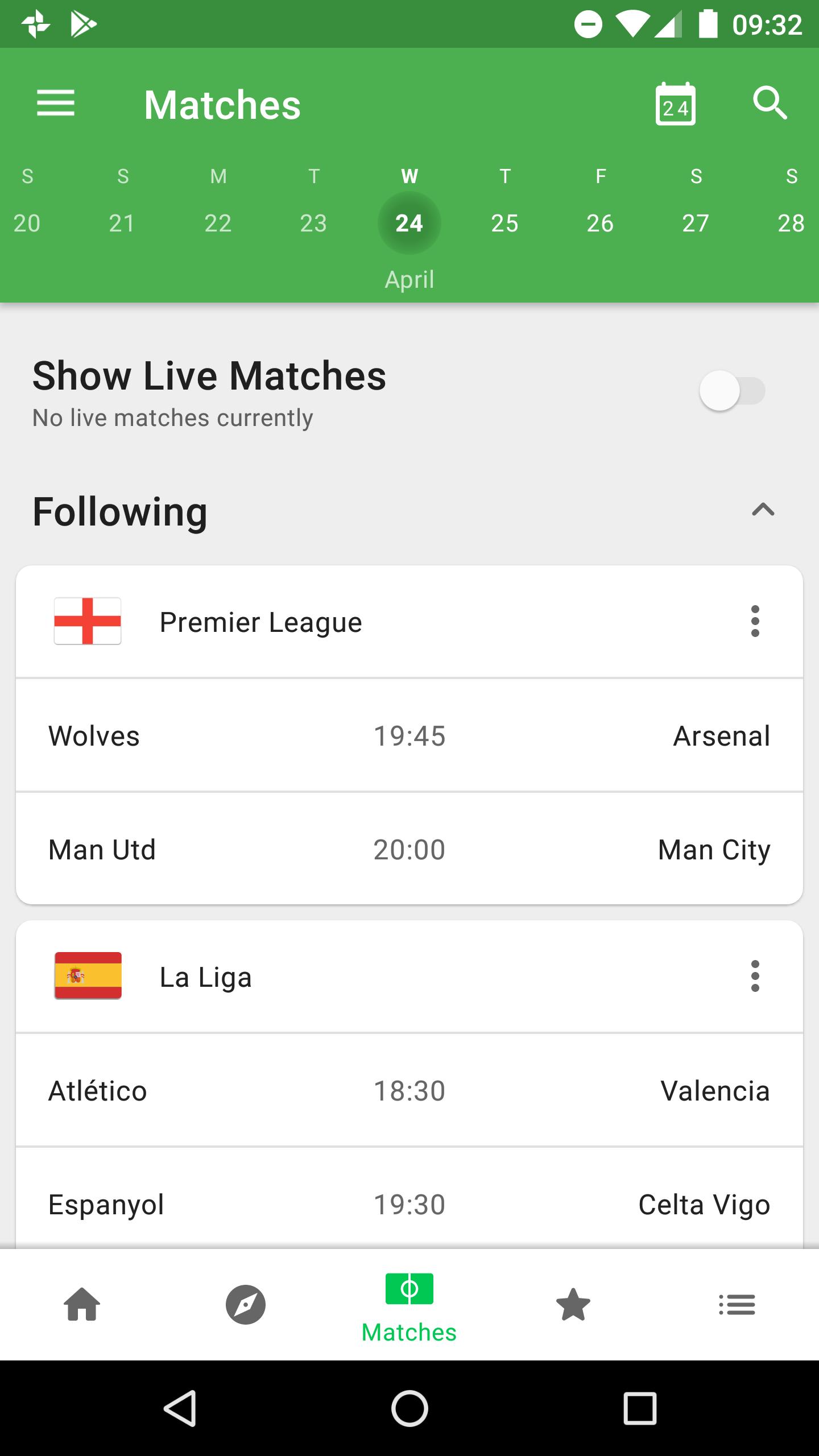Tap the Spain flag next to La Liga
819x1456 pixels.
click(x=88, y=977)
